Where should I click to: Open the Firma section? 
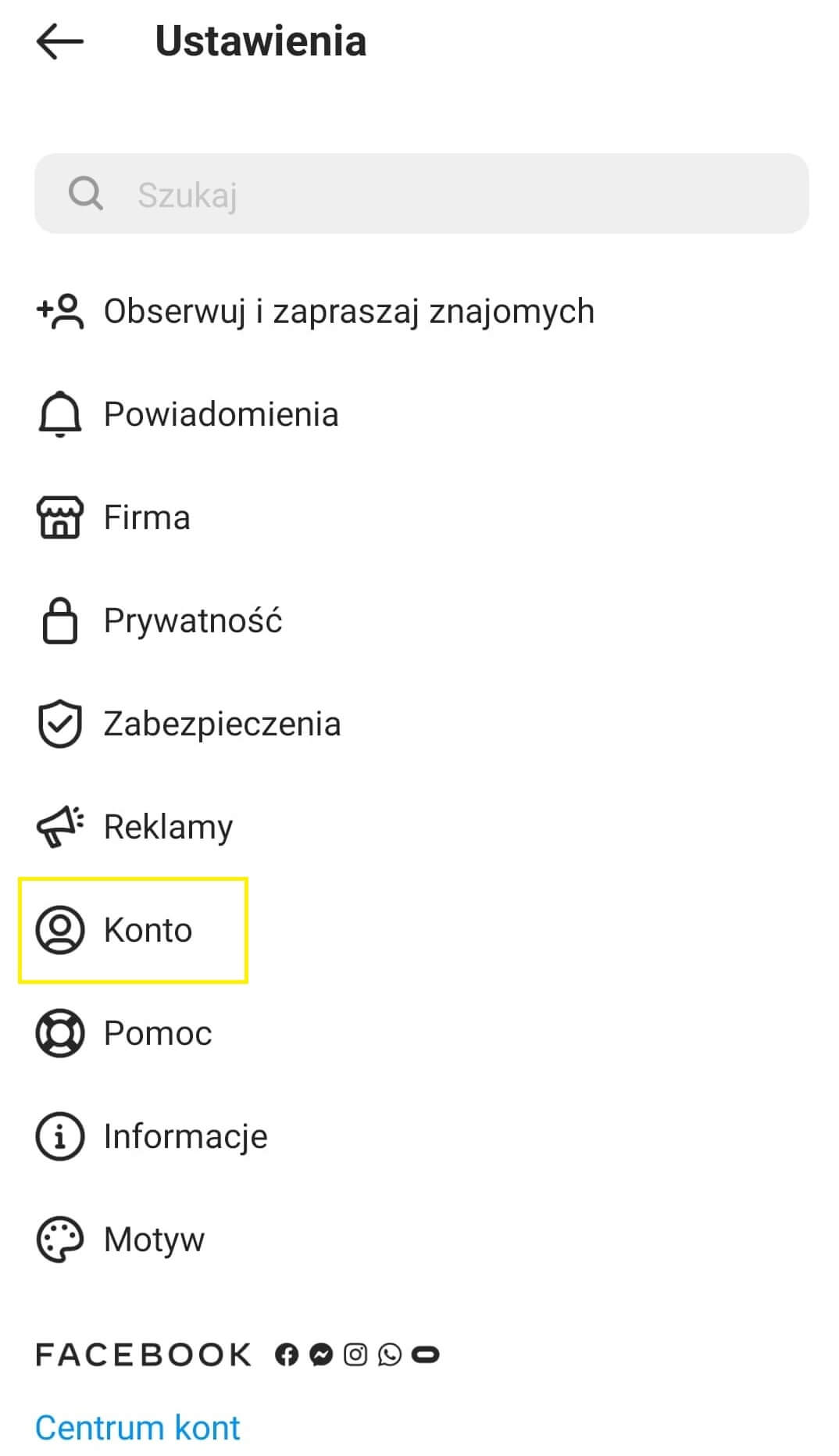tap(419, 517)
